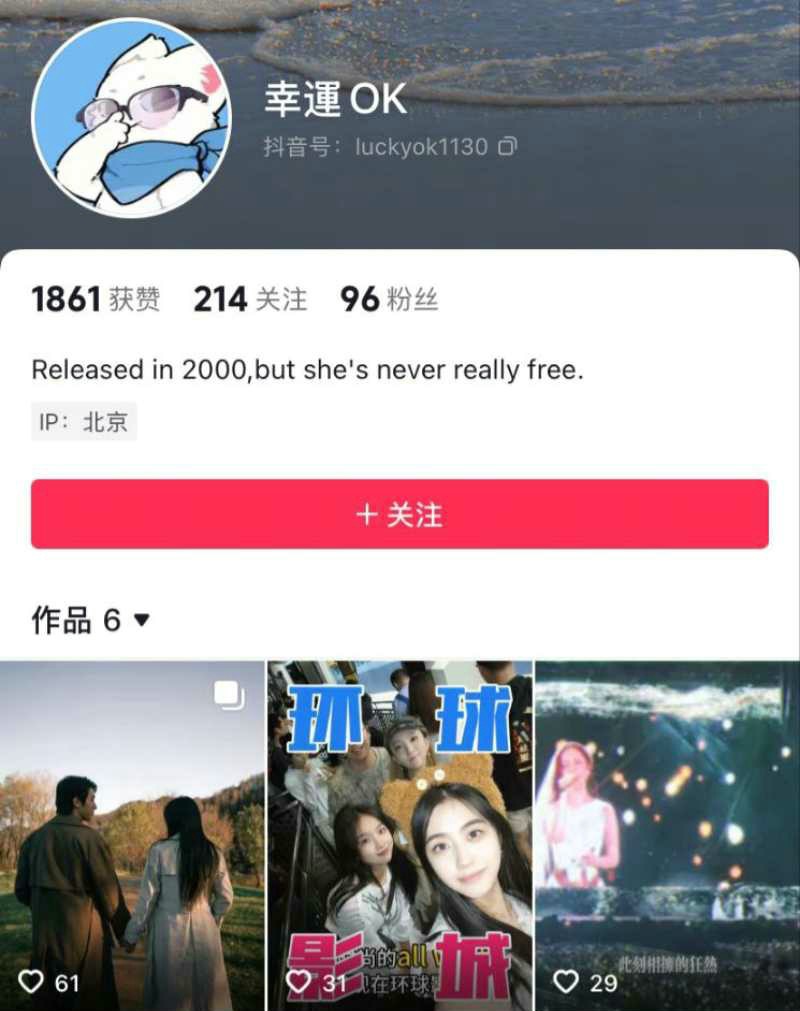
Task: Open the profile avatar picture
Action: click(x=131, y=117)
